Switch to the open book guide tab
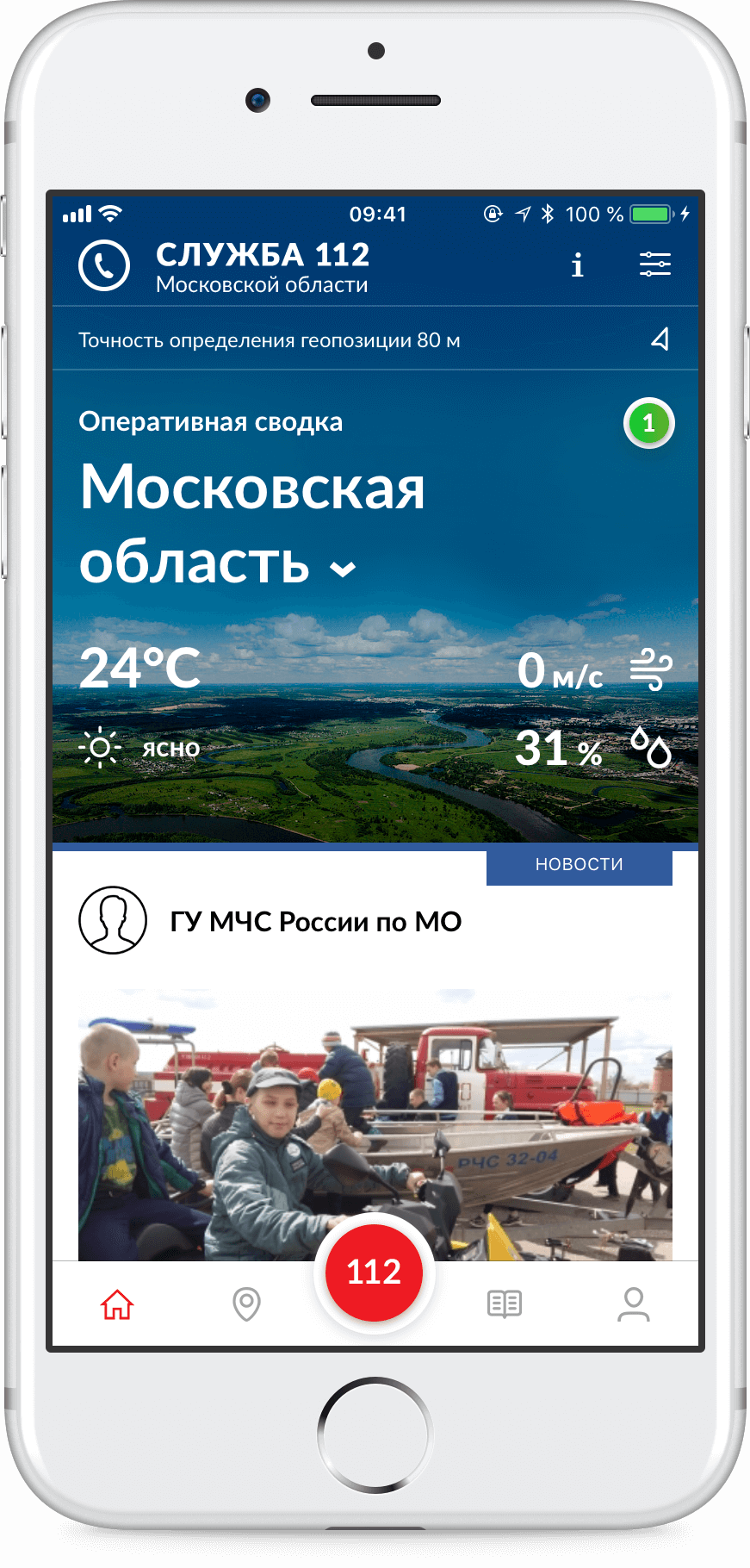This screenshot has height=1568, width=750. 504,1304
